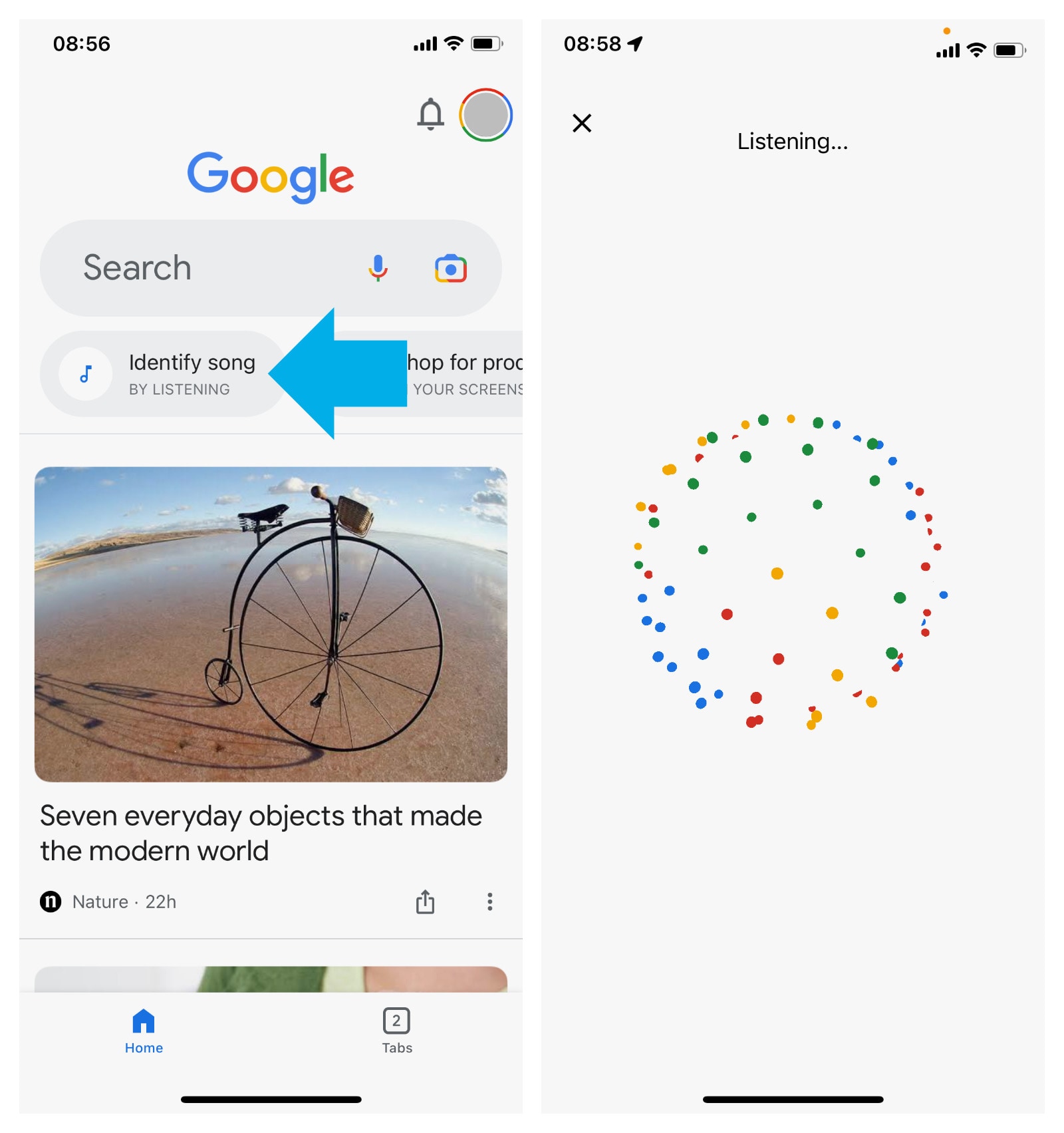Open the notifications bell
The image size is (1064, 1133).
coord(430,114)
